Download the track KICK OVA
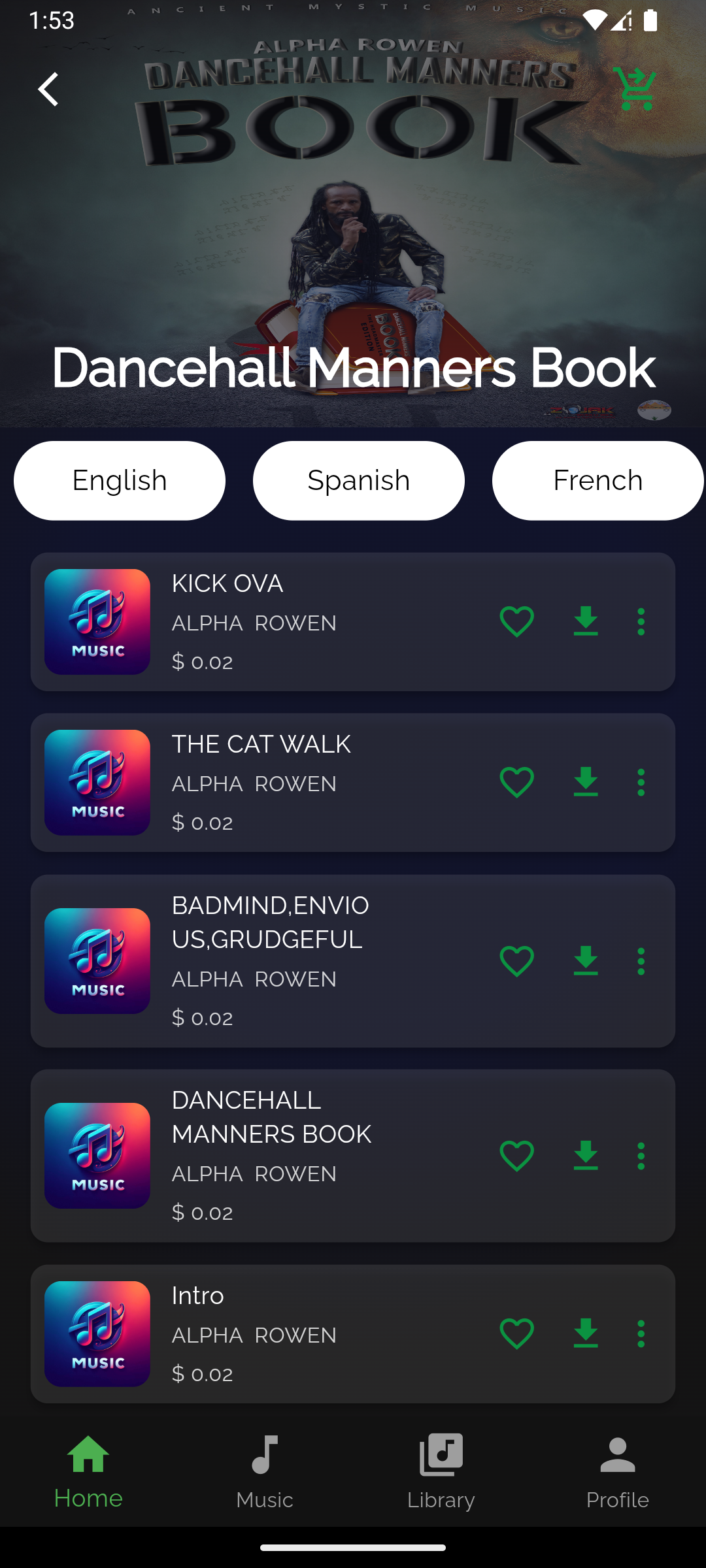The width and height of the screenshot is (706, 1568). 586,621
